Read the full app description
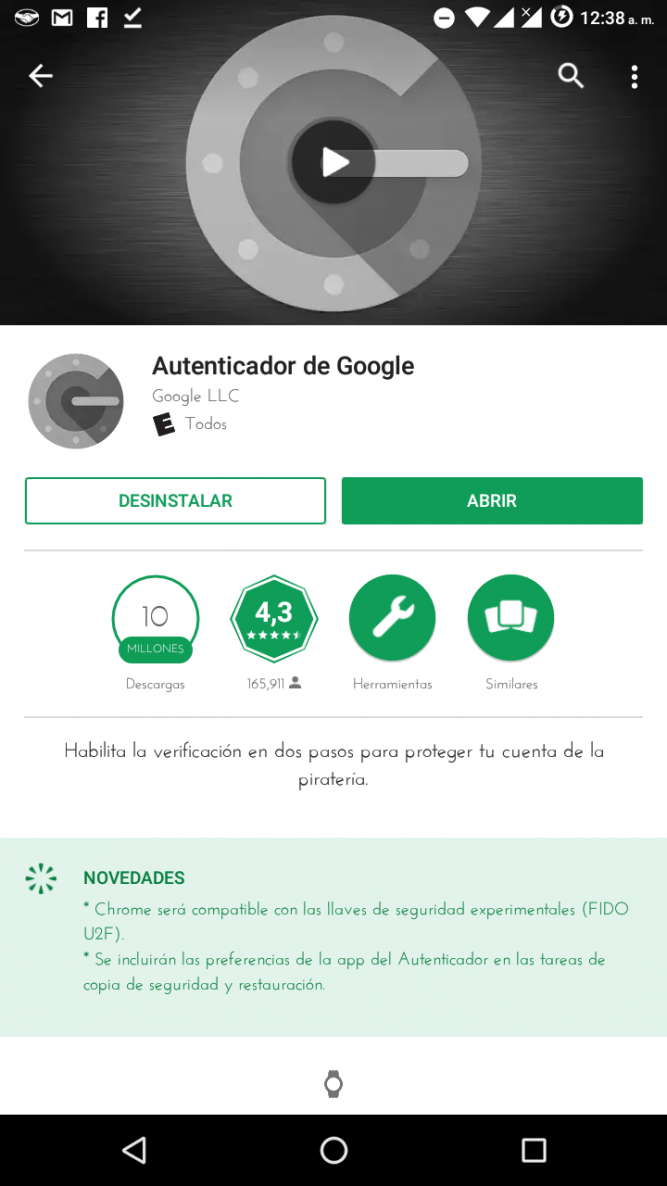This screenshot has height=1186, width=667. pos(334,765)
